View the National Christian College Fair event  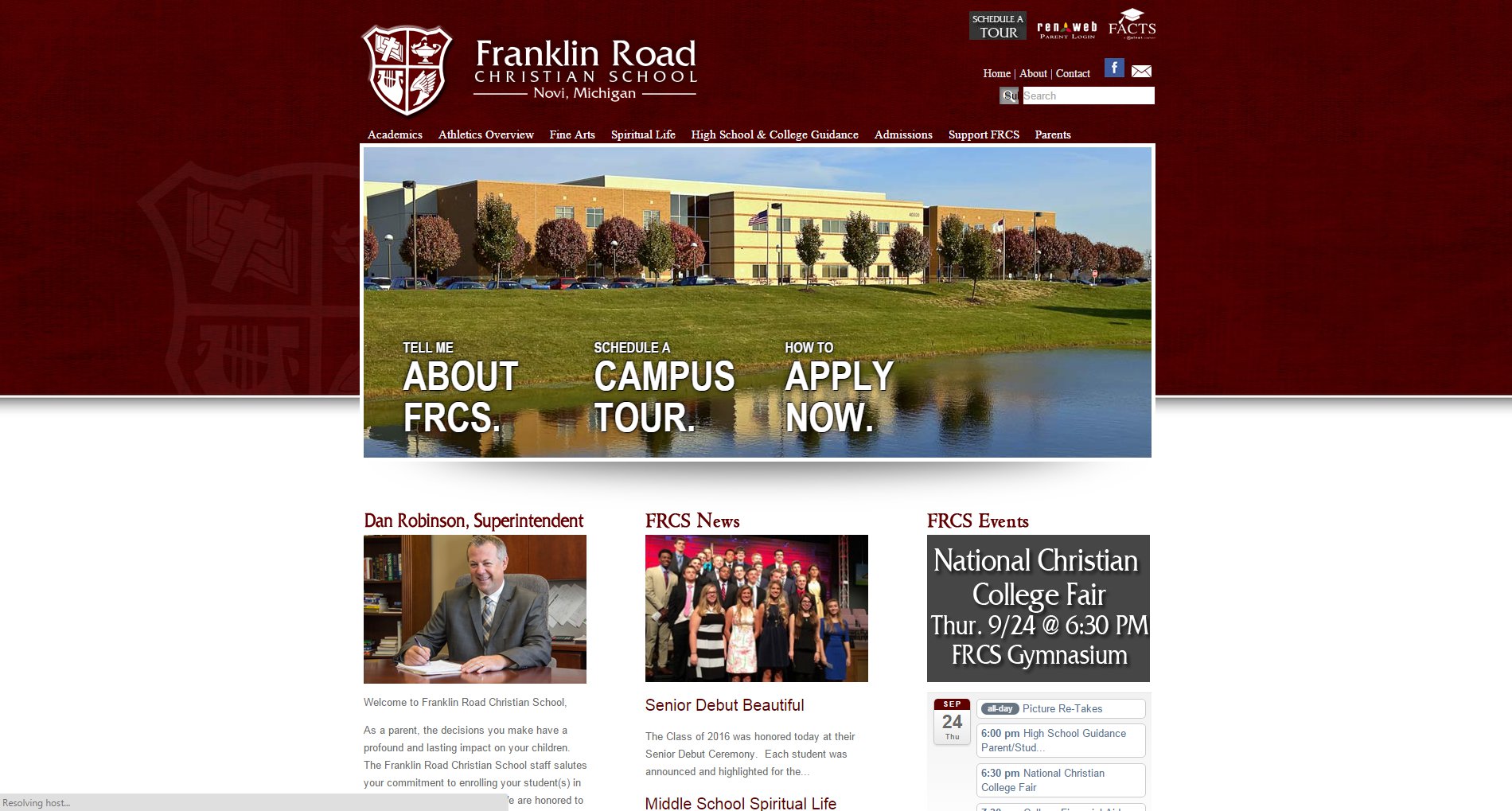pyautogui.click(x=1042, y=780)
